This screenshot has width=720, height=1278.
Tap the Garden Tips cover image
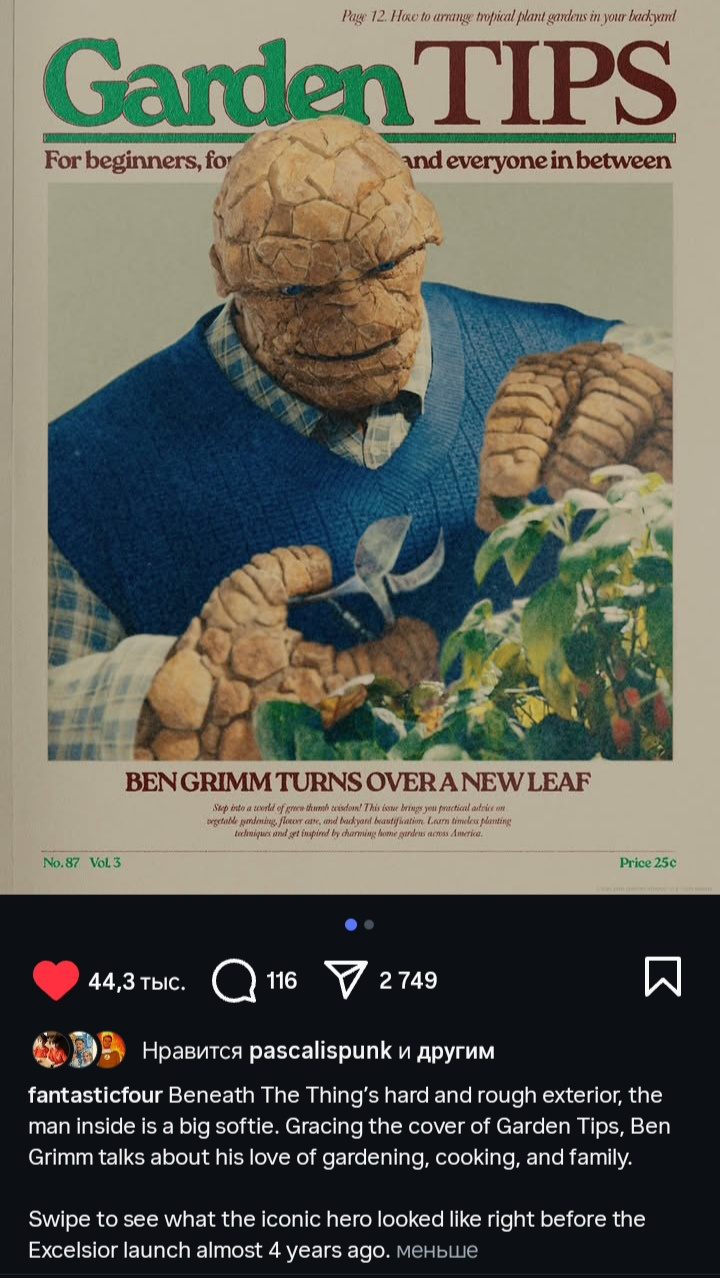[360, 447]
